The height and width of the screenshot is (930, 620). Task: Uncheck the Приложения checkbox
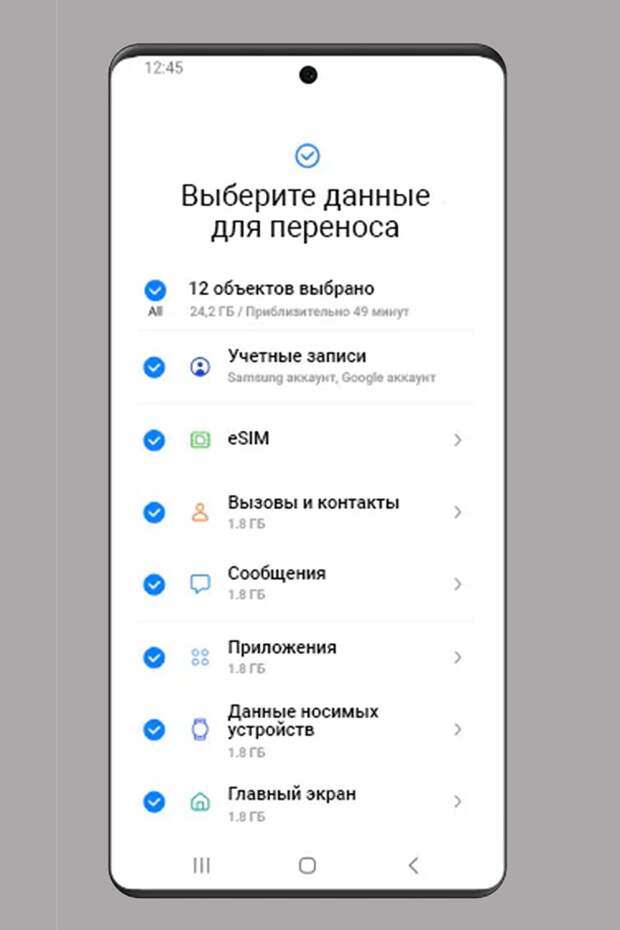click(154, 657)
